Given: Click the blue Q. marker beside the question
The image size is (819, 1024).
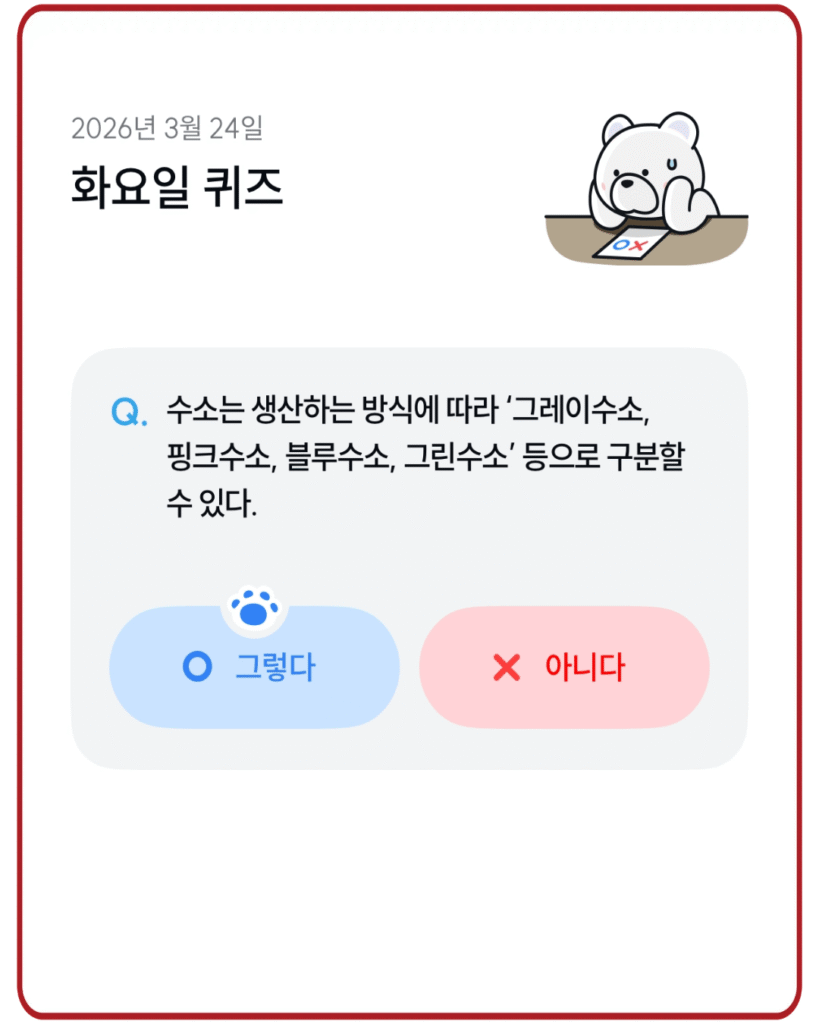Looking at the screenshot, I should tap(126, 410).
